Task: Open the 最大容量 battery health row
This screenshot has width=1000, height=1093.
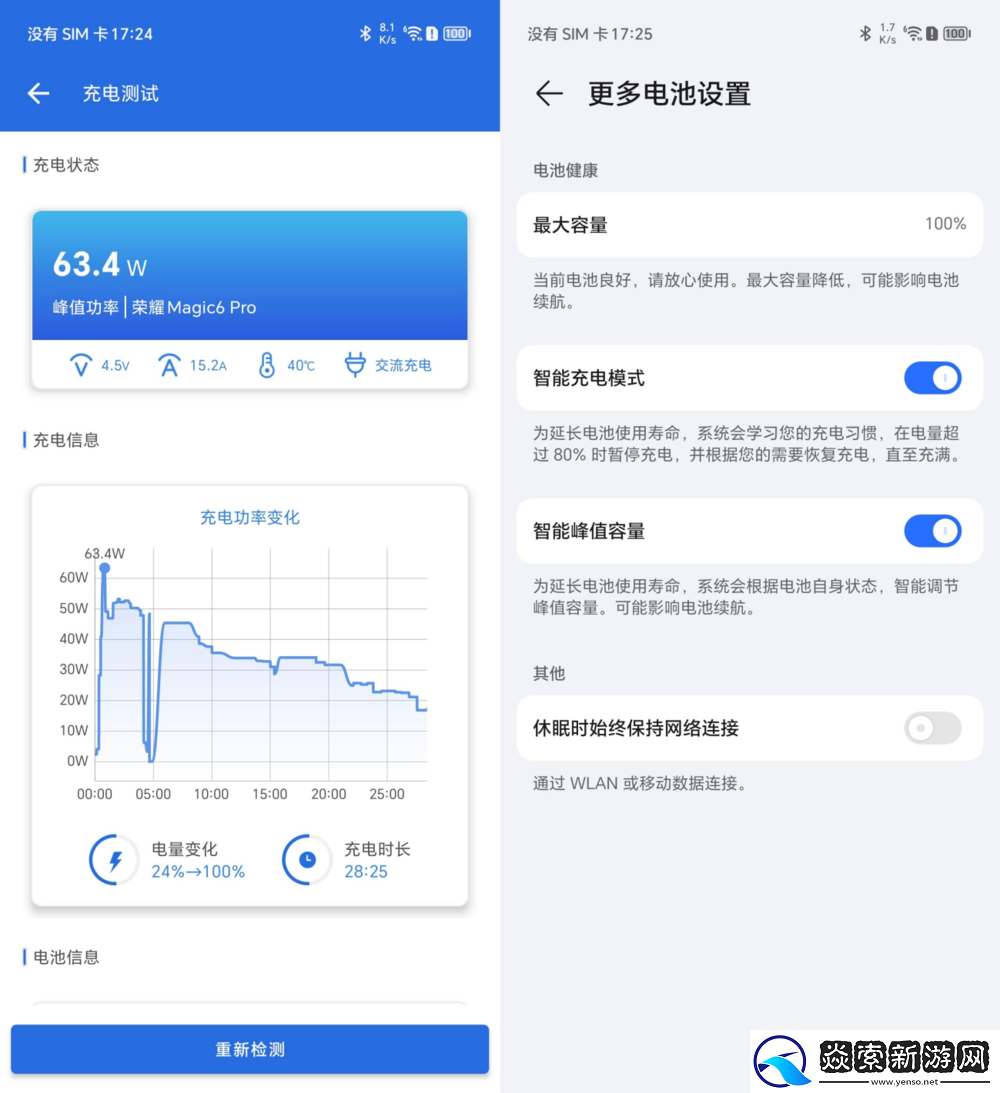Action: click(750, 224)
